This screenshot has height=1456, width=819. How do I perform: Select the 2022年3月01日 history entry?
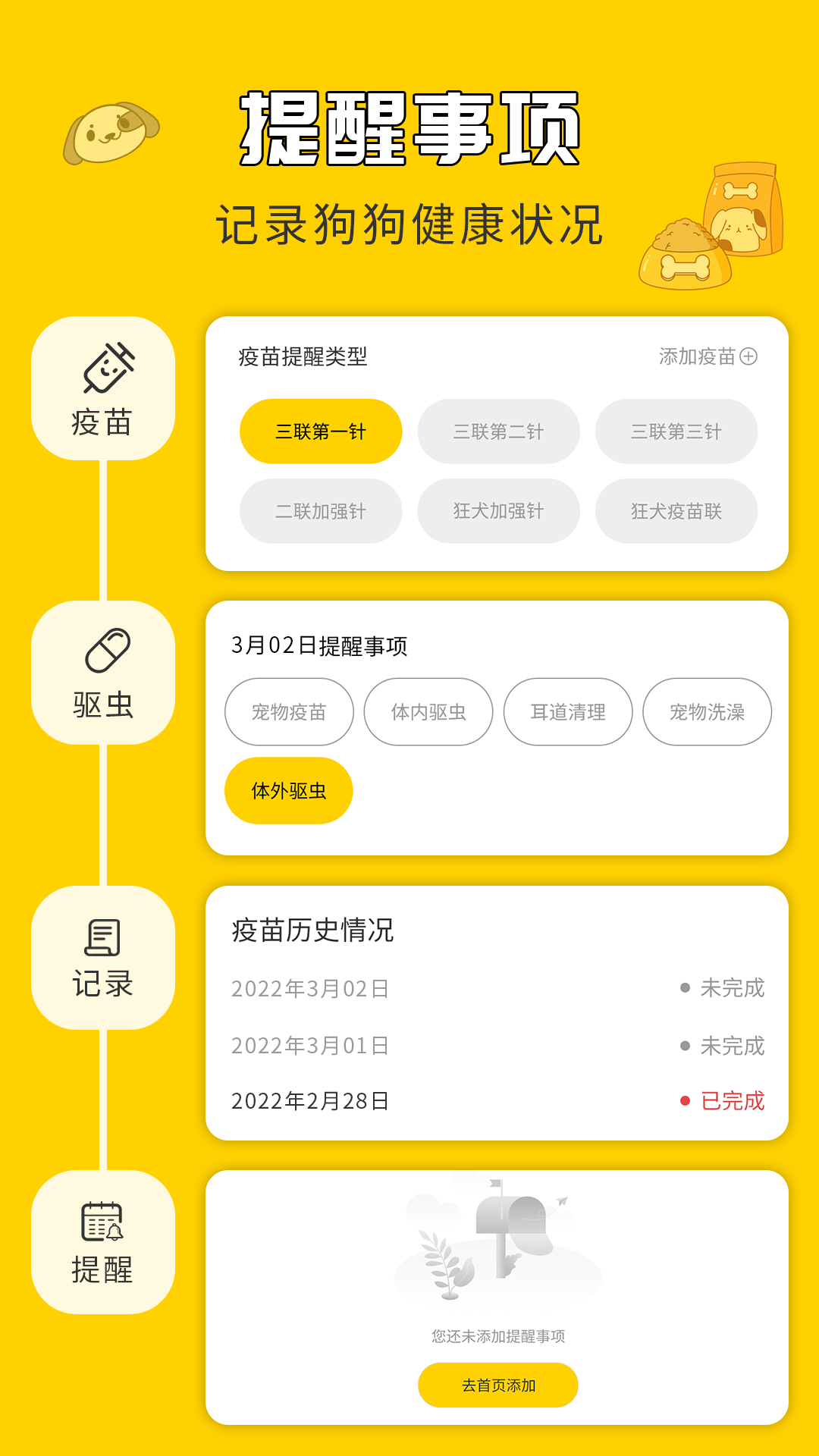311,1044
